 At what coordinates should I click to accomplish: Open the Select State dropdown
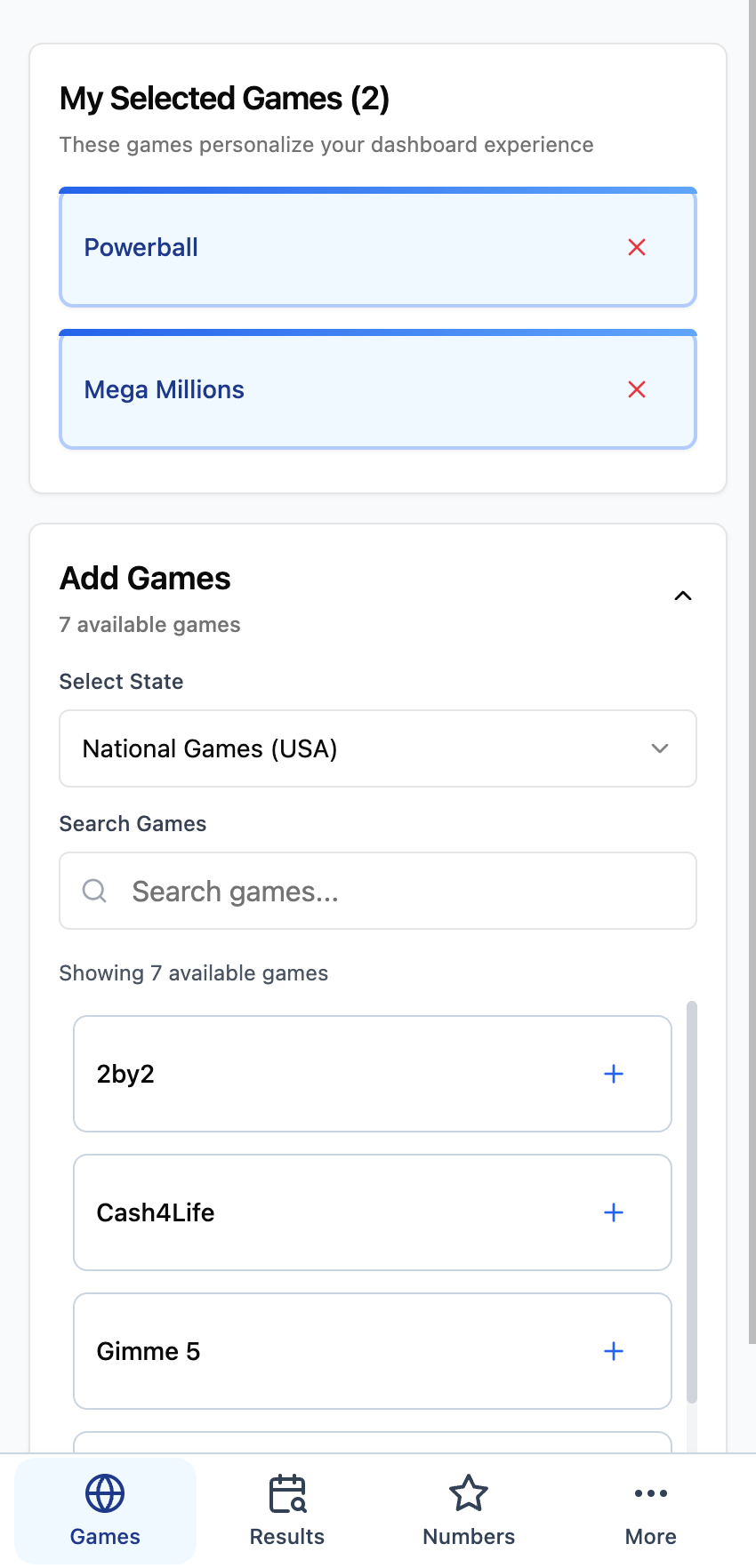pyautogui.click(x=377, y=748)
